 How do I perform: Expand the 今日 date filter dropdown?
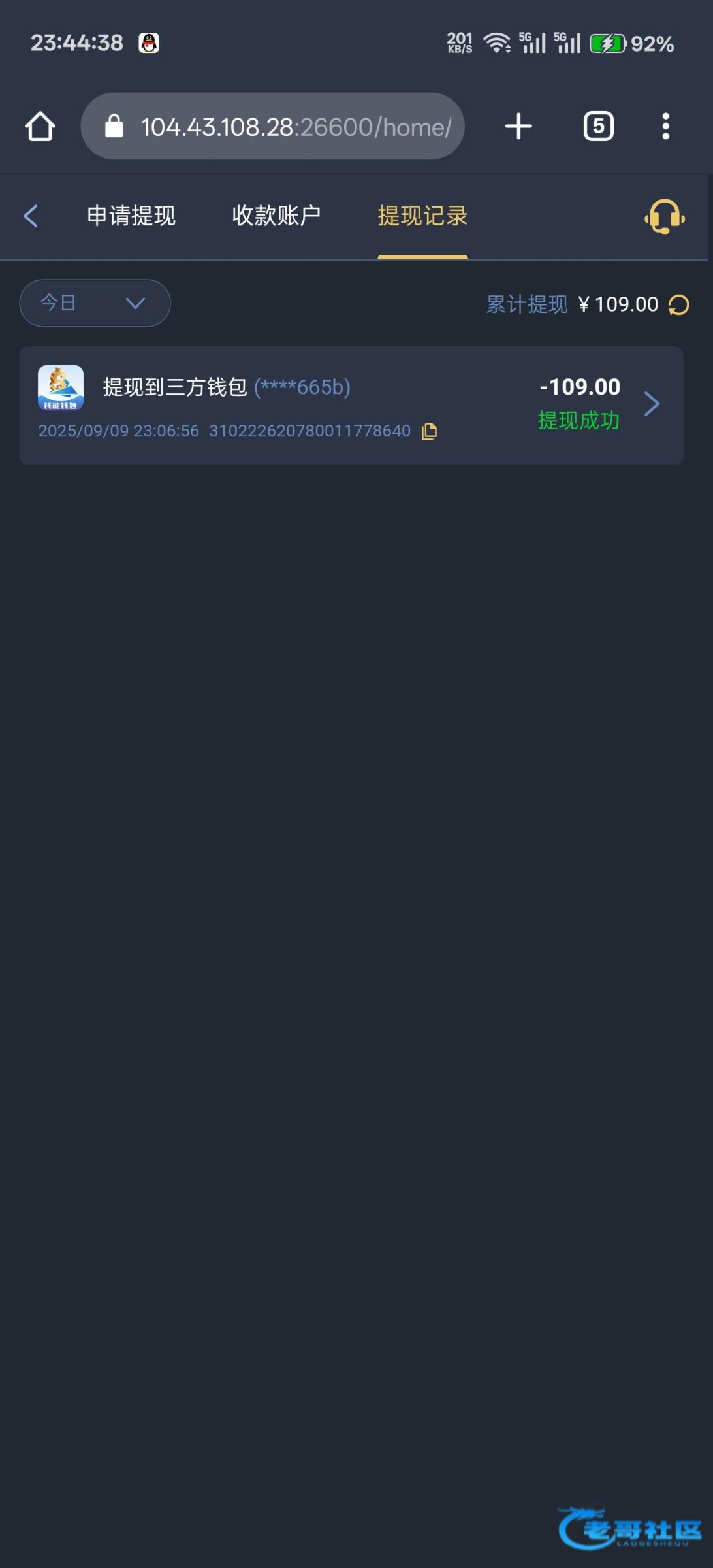(95, 303)
